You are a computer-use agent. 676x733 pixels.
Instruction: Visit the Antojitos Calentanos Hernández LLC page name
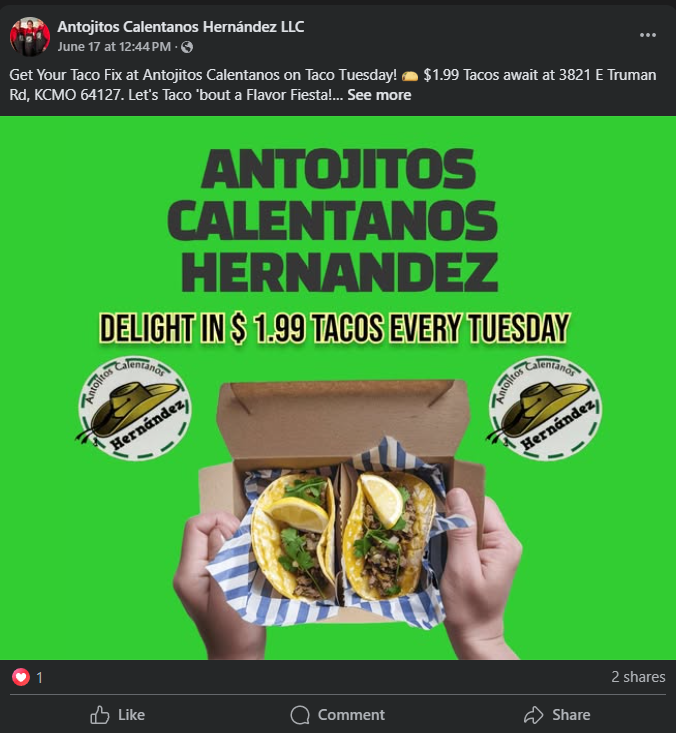coord(181,27)
